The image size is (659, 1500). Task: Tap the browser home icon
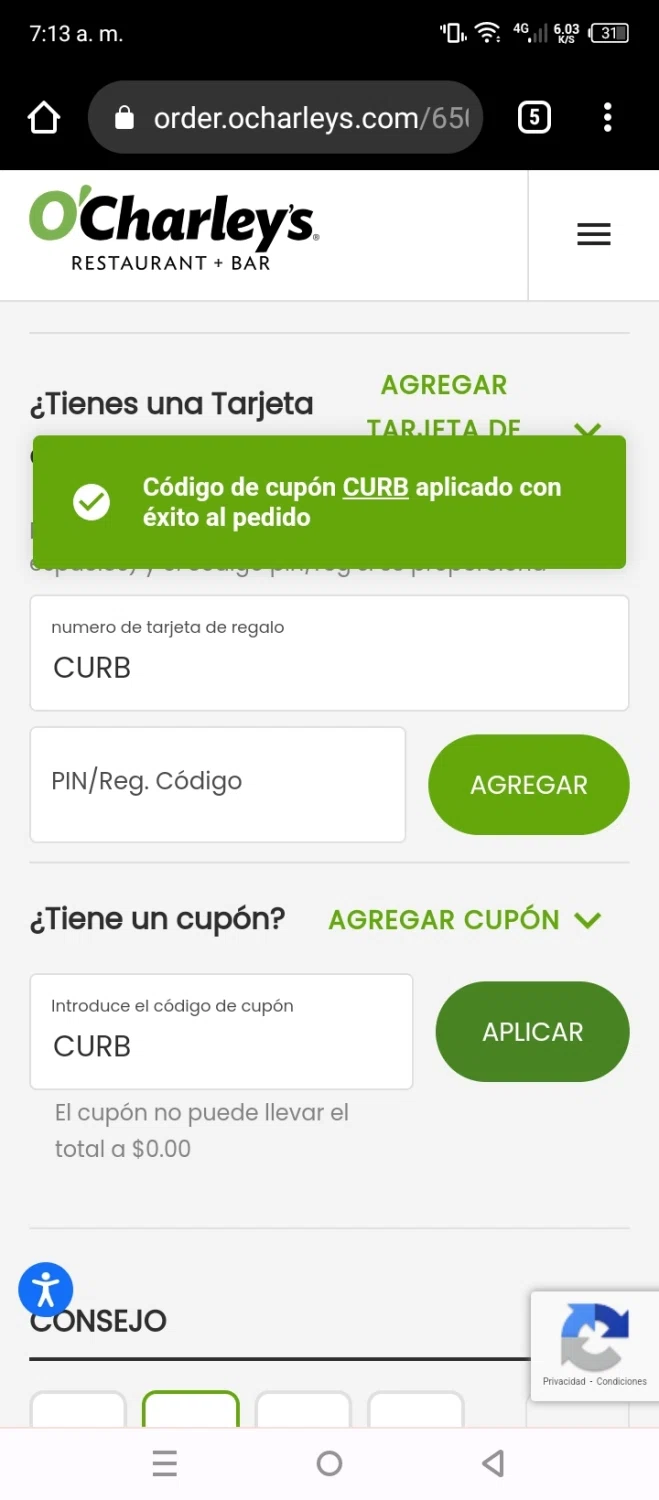tap(44, 118)
